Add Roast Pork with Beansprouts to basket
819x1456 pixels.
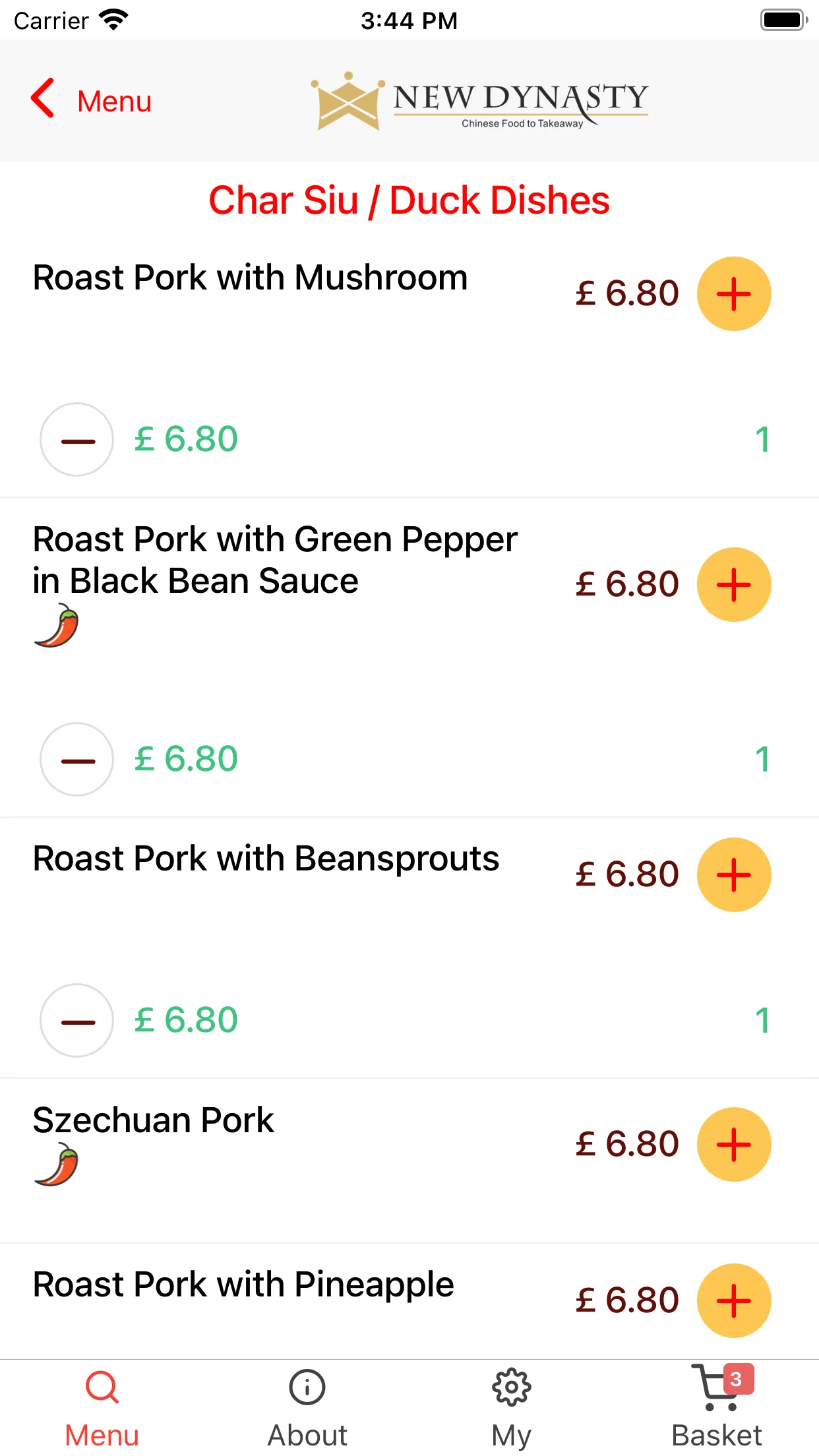(734, 875)
